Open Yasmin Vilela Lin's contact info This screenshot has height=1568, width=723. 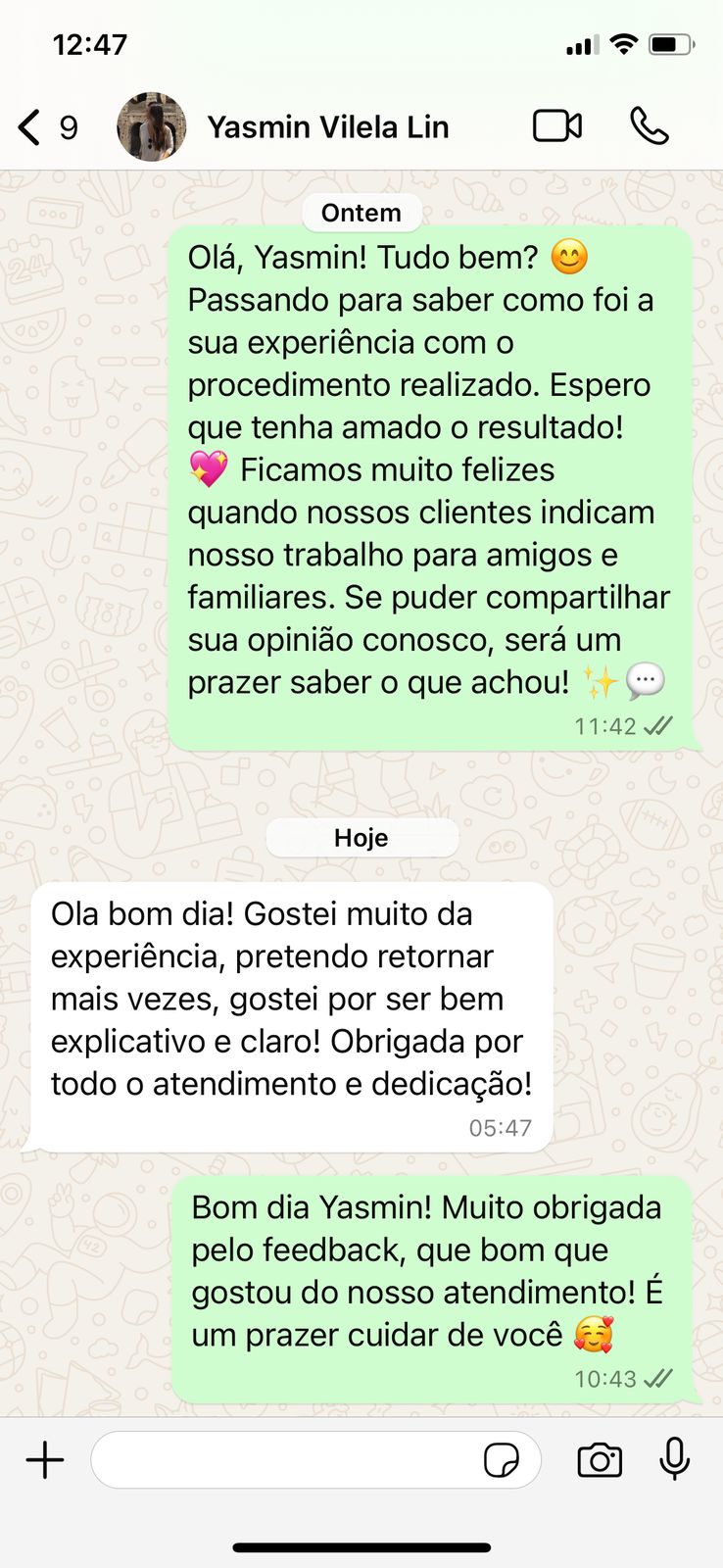(327, 127)
